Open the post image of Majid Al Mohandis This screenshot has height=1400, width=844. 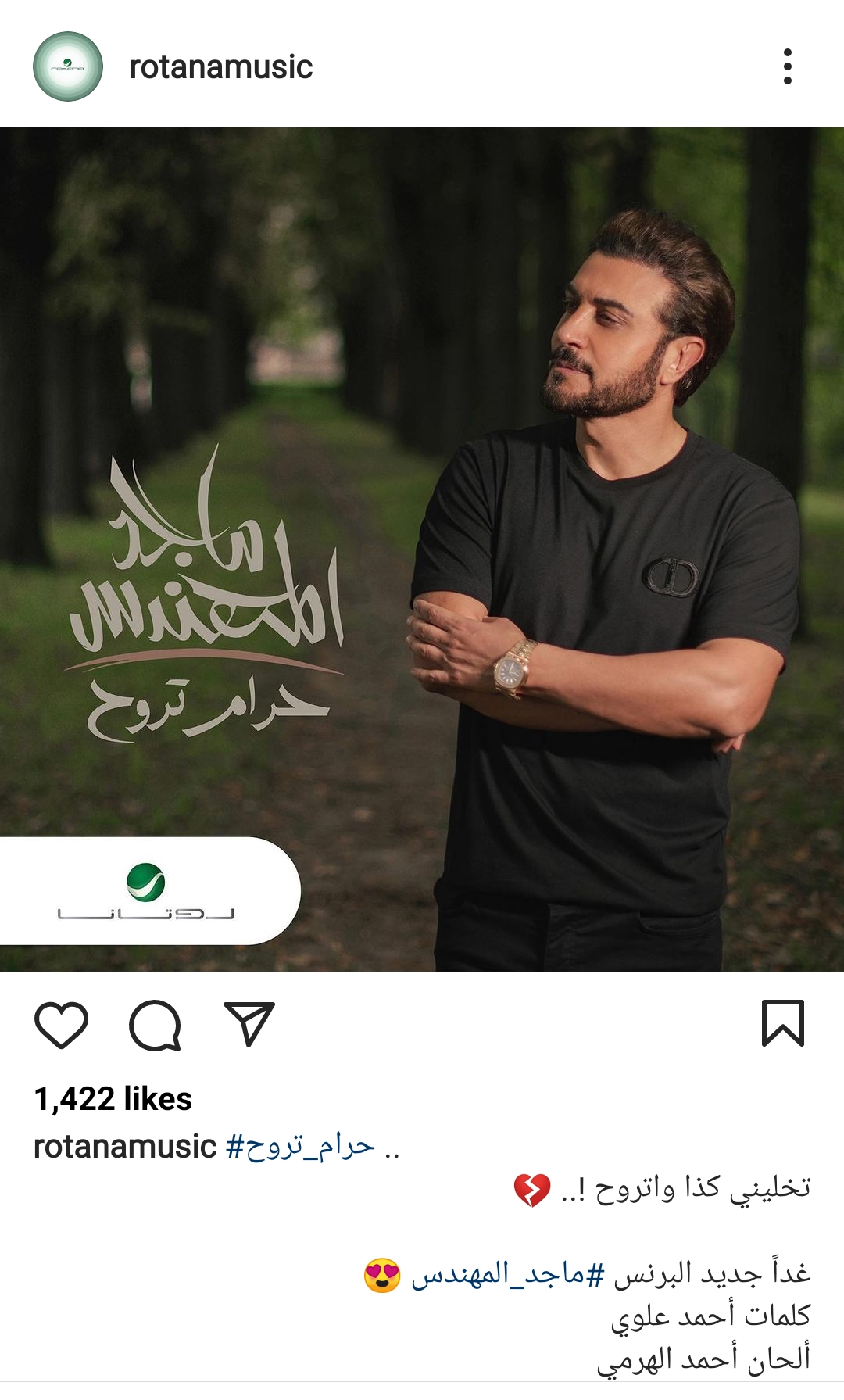click(422, 549)
